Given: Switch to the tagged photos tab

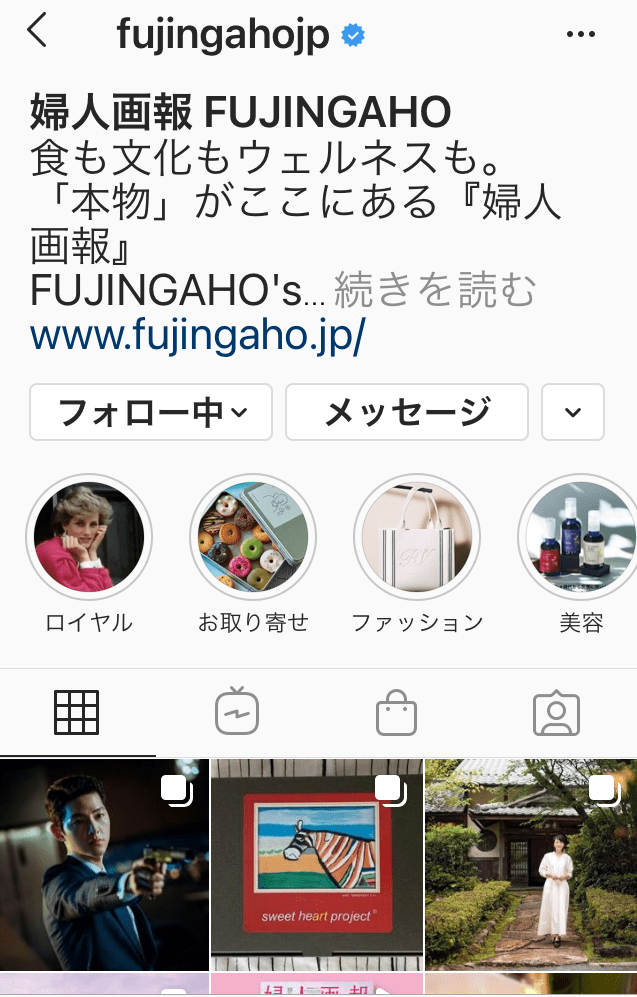Looking at the screenshot, I should coord(556,713).
